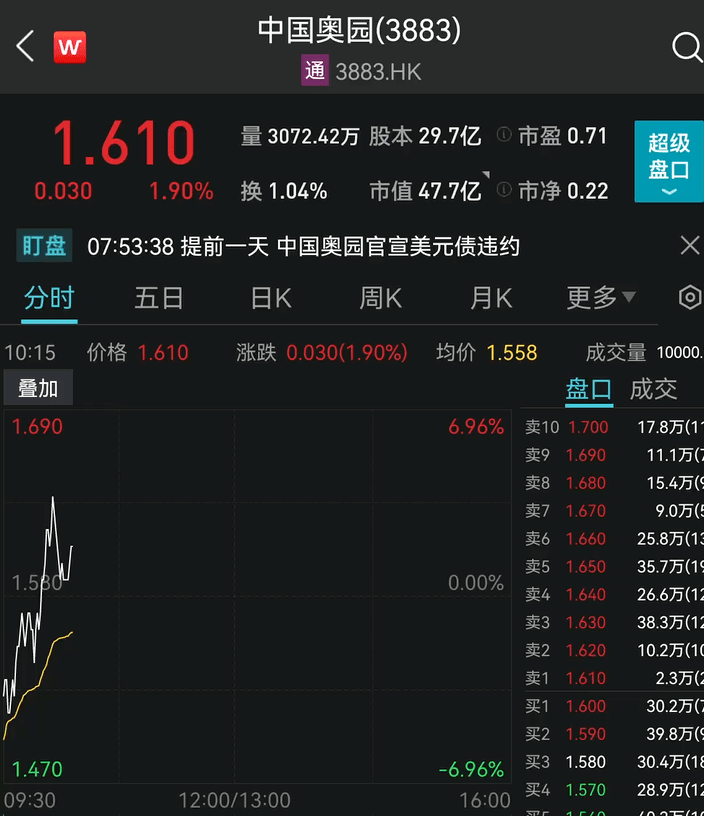Image resolution: width=704 pixels, height=816 pixels.
Task: Expand the 更多 chart period dropdown
Action: tap(601, 297)
